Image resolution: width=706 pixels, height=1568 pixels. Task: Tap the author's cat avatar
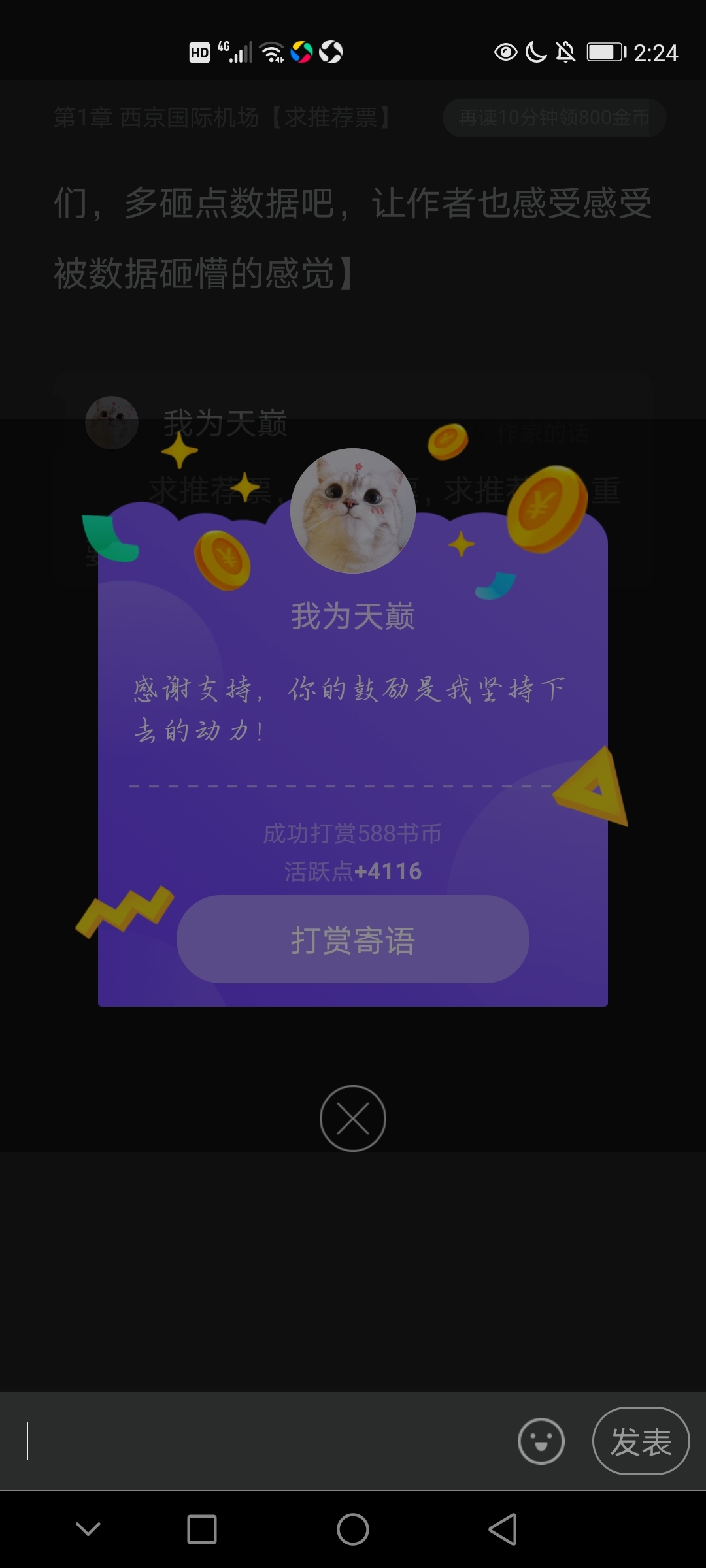tap(352, 511)
